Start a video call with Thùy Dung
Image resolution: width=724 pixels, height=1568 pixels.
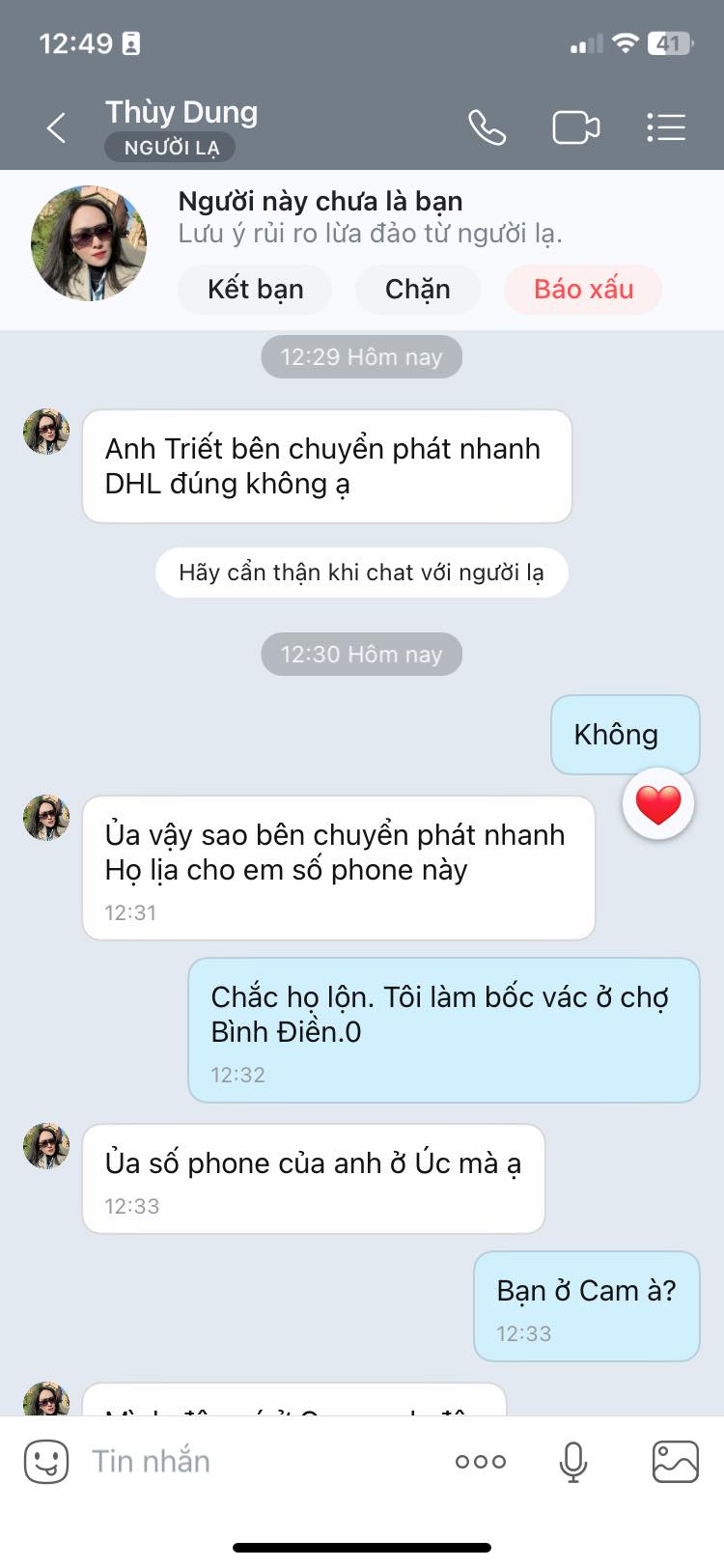tap(575, 127)
